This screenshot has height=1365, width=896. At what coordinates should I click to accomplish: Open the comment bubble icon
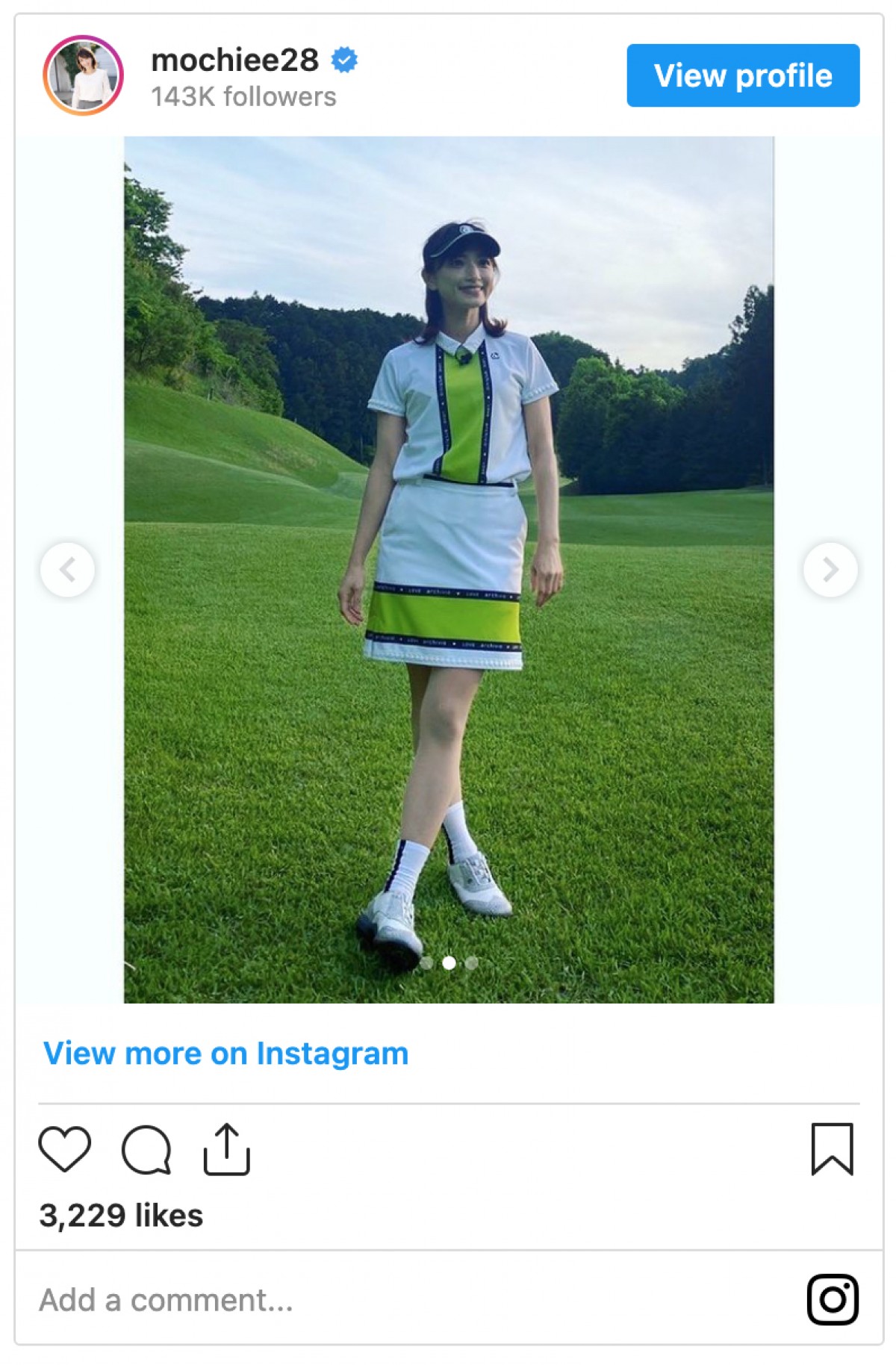coord(146,1150)
